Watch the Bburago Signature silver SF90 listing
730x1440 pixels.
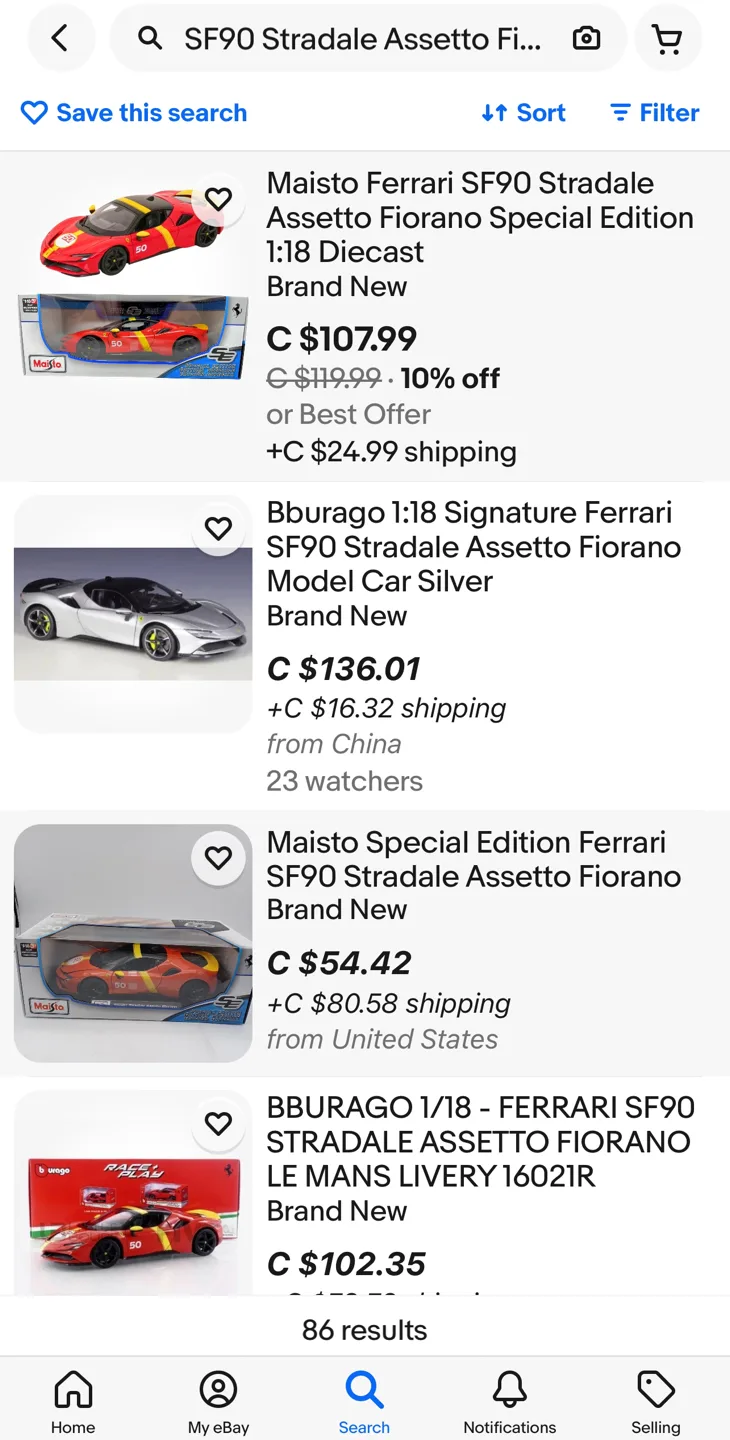pyautogui.click(x=219, y=528)
